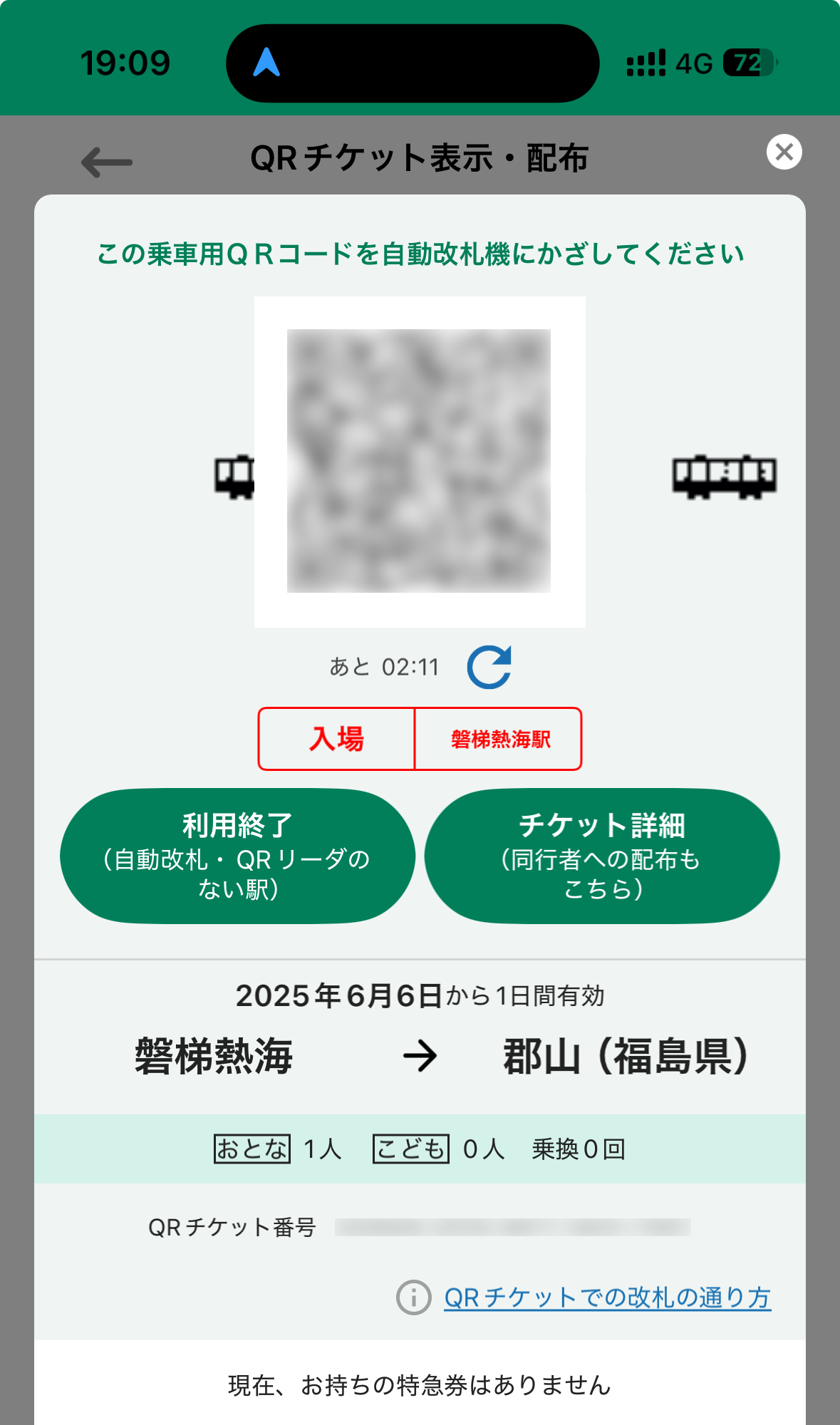Screen dimensions: 840x1425
Task: Tap the info icon next to the link
Action: (x=415, y=1297)
